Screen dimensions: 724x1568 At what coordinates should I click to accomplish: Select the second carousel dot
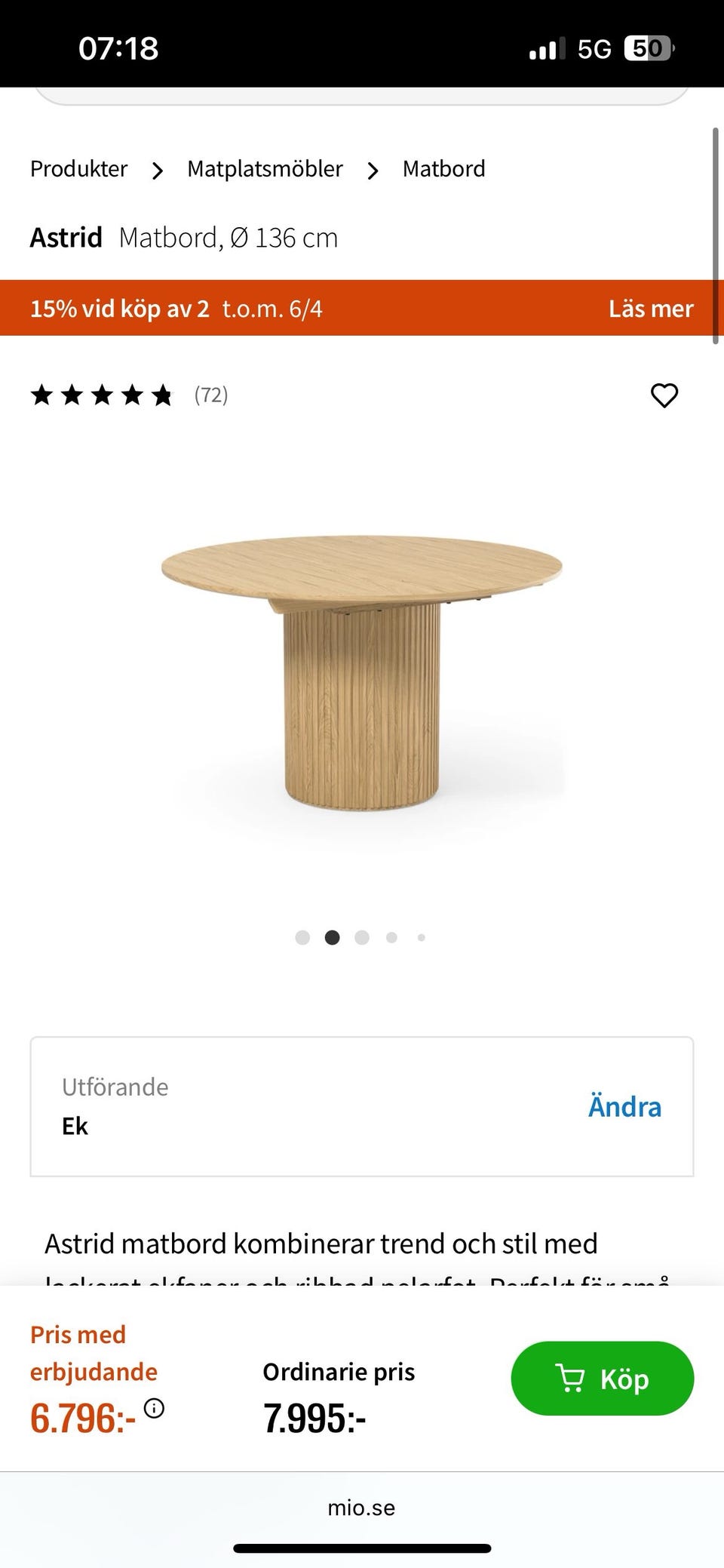point(333,937)
